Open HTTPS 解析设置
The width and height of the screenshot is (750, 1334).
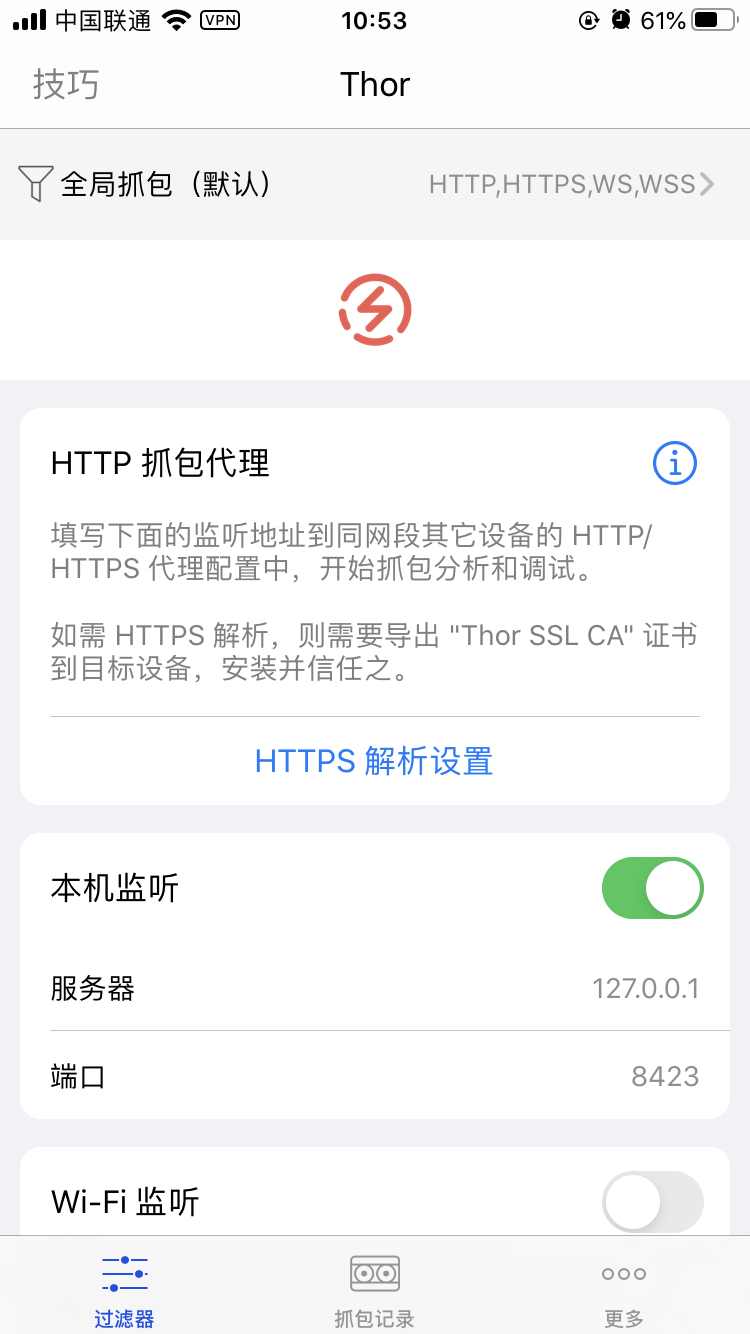[x=374, y=762]
